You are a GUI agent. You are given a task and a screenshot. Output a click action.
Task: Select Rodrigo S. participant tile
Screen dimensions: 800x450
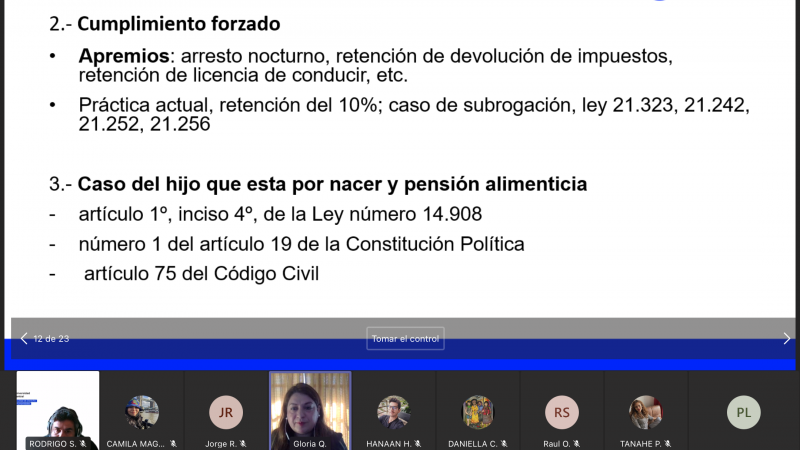coord(58,411)
